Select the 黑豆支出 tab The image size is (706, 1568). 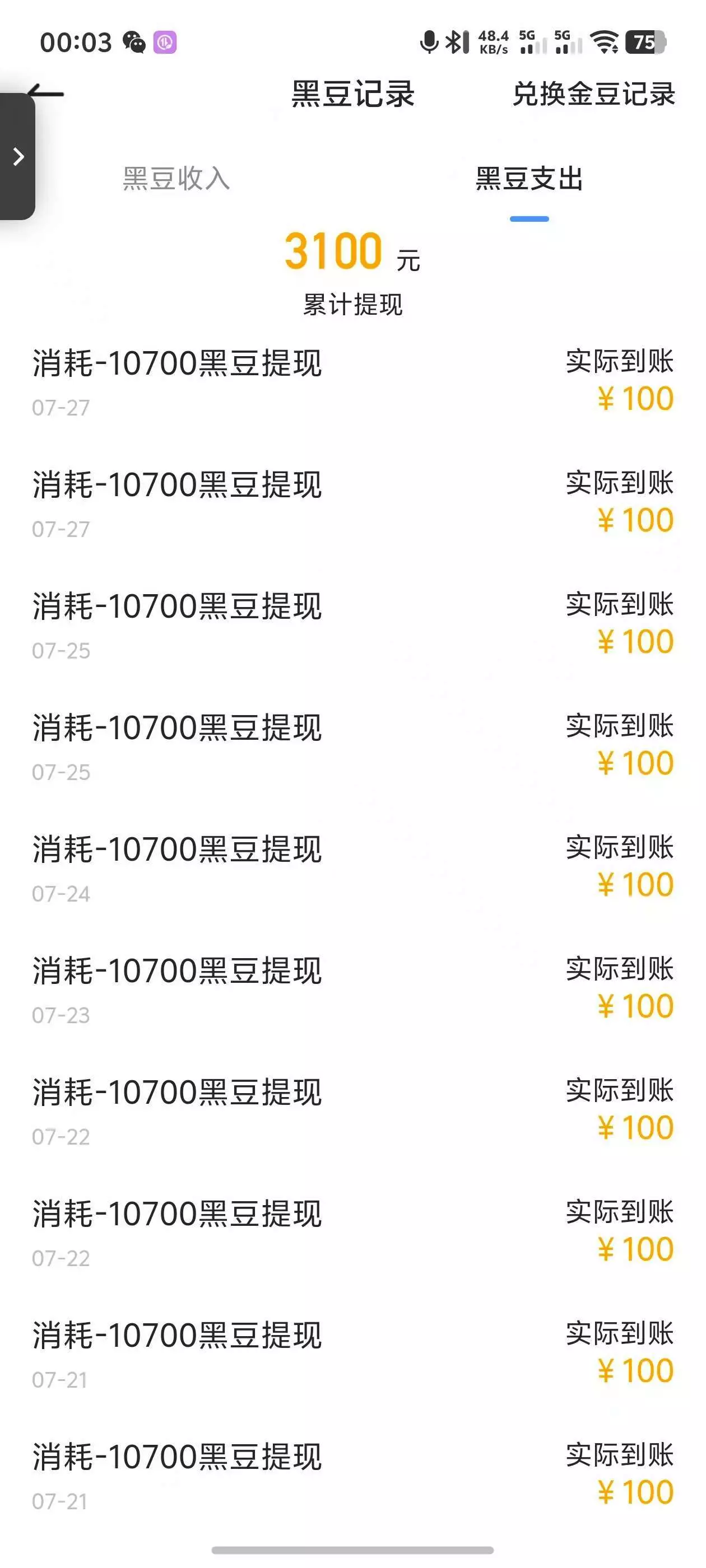point(529,179)
